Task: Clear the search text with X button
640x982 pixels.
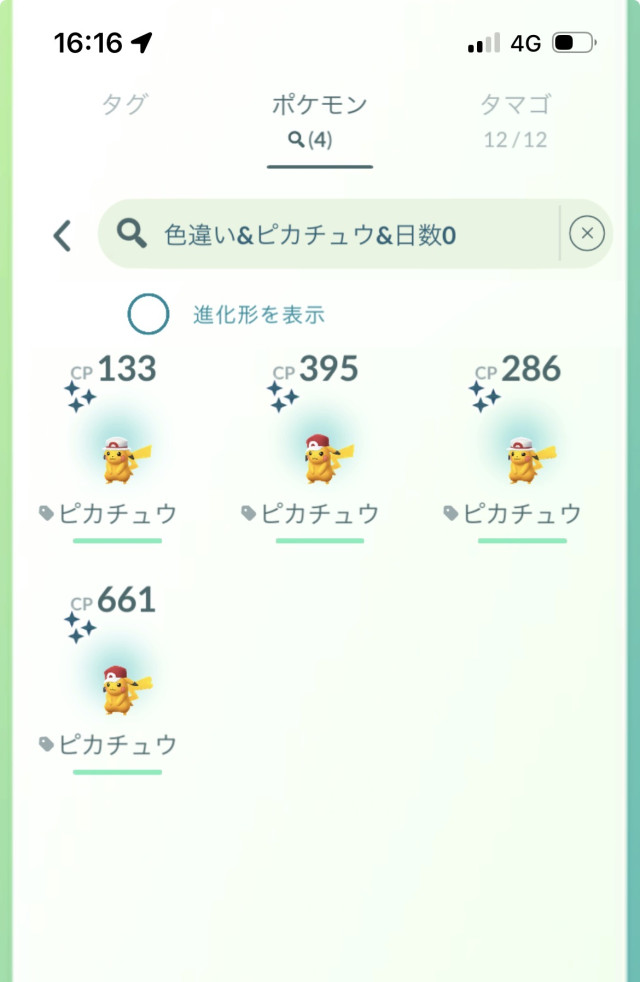Action: click(x=587, y=235)
